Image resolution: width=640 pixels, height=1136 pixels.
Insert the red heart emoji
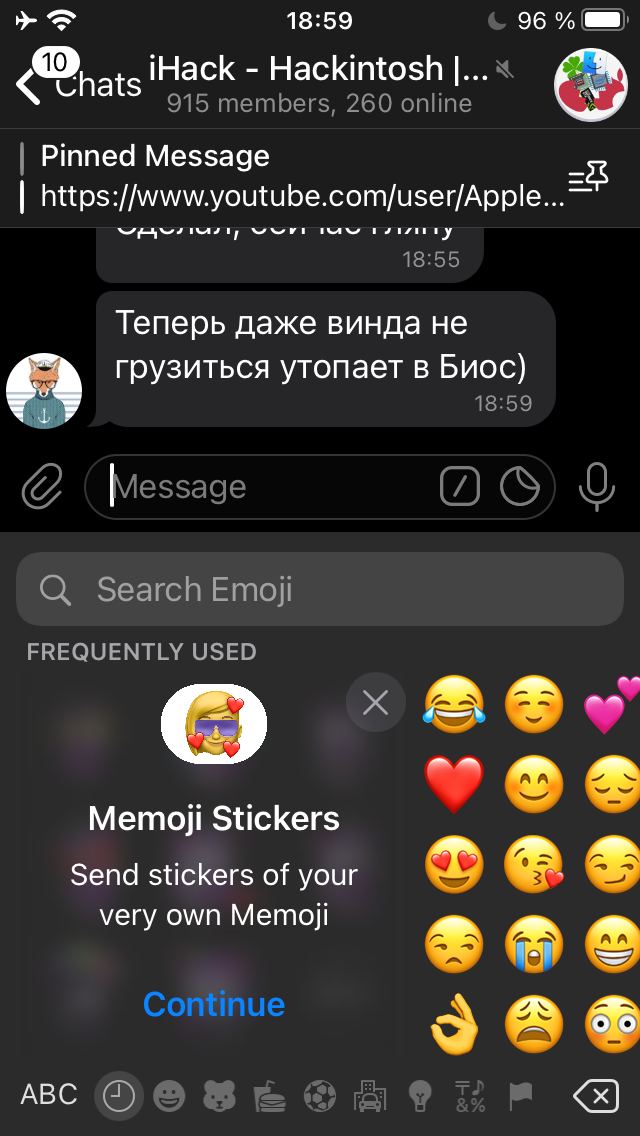coord(454,783)
